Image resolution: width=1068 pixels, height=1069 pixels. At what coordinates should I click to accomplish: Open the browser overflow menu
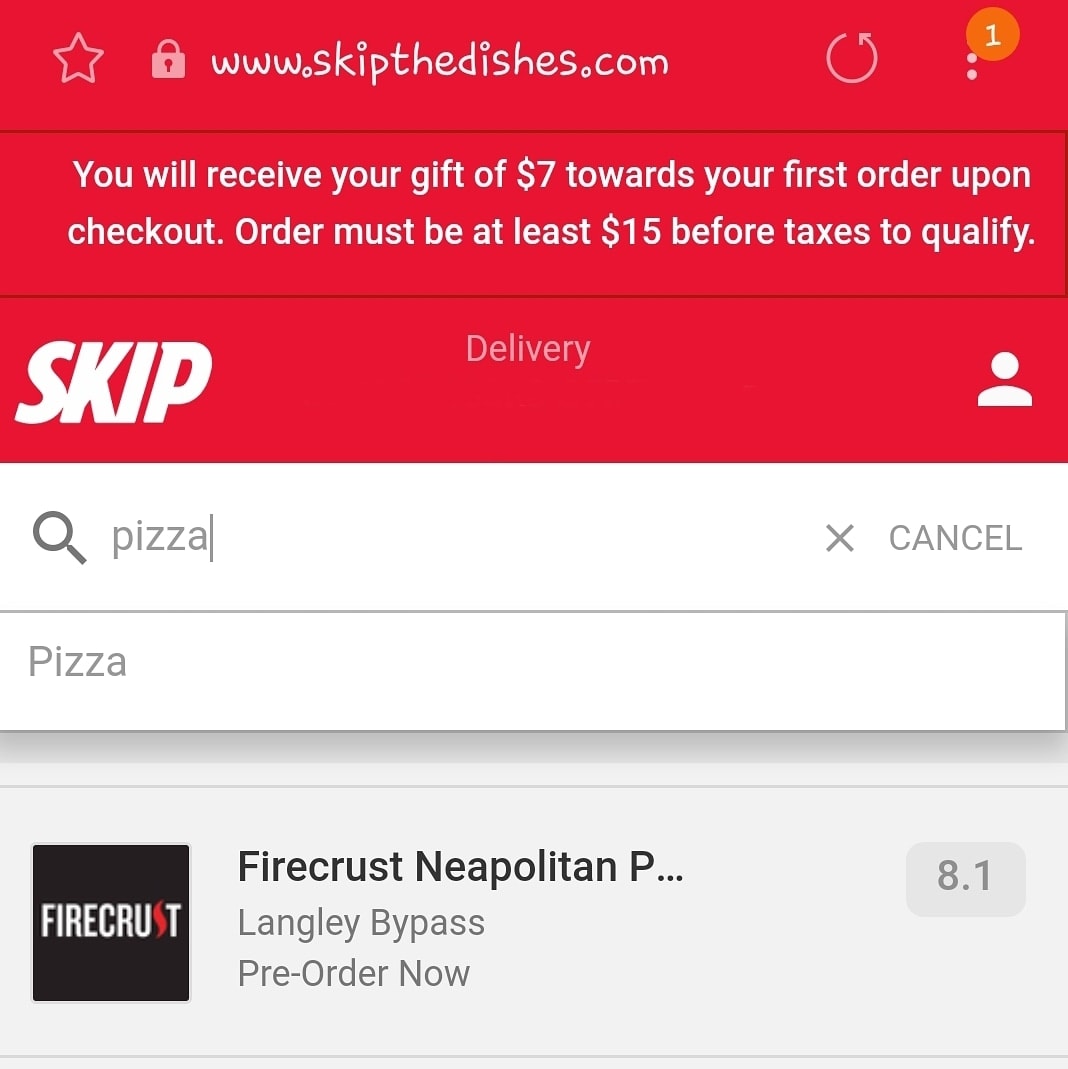[972, 64]
